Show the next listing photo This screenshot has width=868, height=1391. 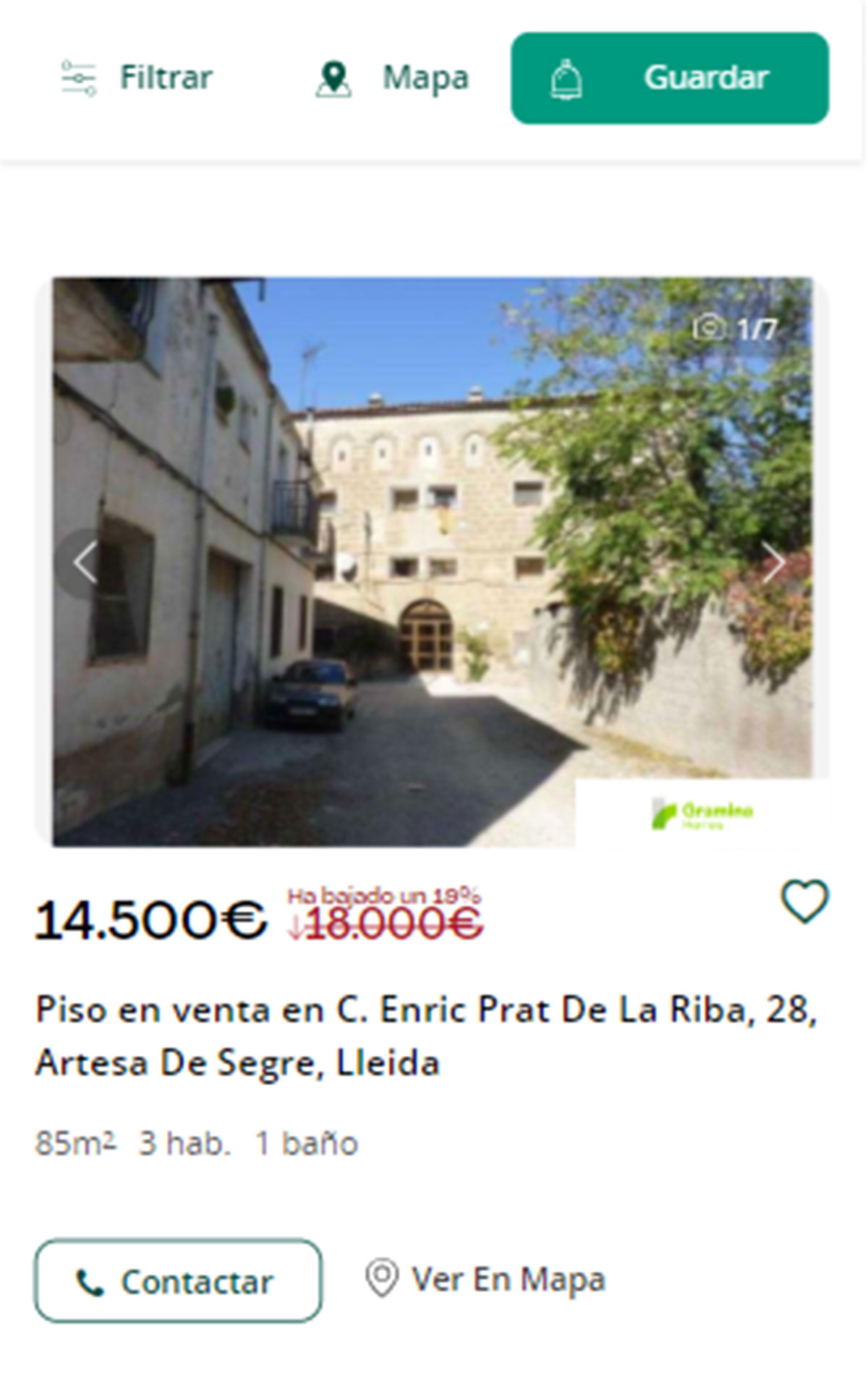(773, 563)
